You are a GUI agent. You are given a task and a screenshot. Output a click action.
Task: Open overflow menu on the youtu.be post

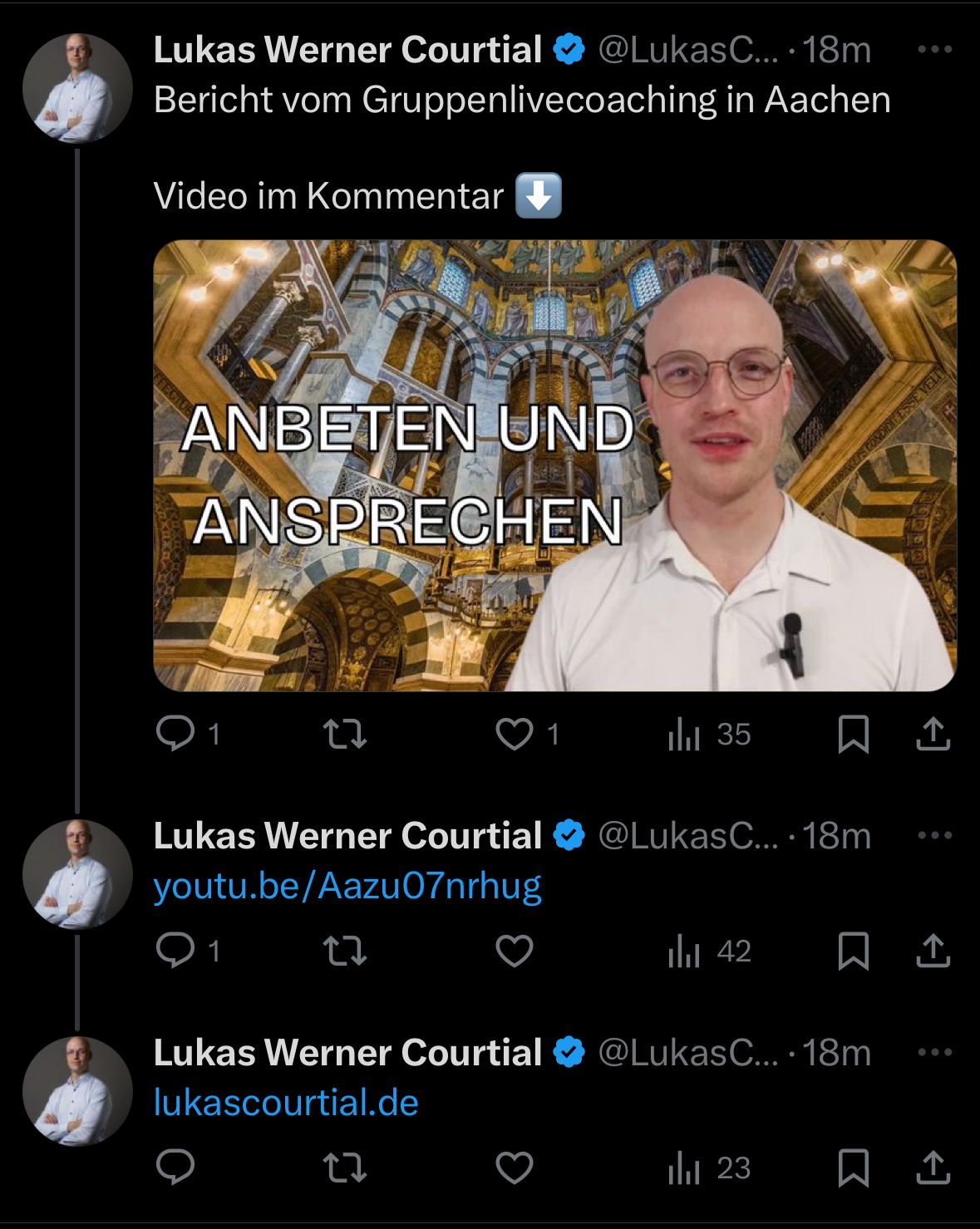(x=934, y=835)
